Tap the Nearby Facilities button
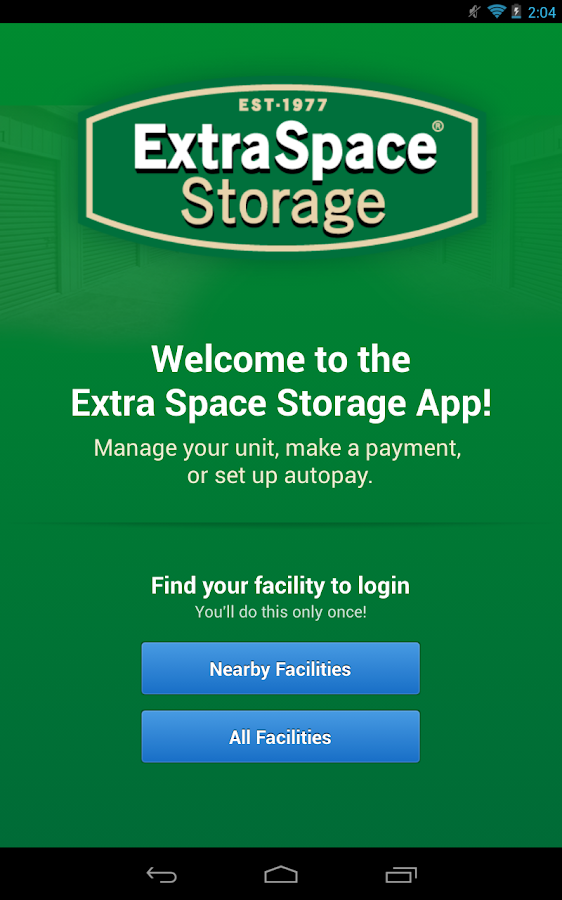Screen dimensions: 562x900 [281, 668]
